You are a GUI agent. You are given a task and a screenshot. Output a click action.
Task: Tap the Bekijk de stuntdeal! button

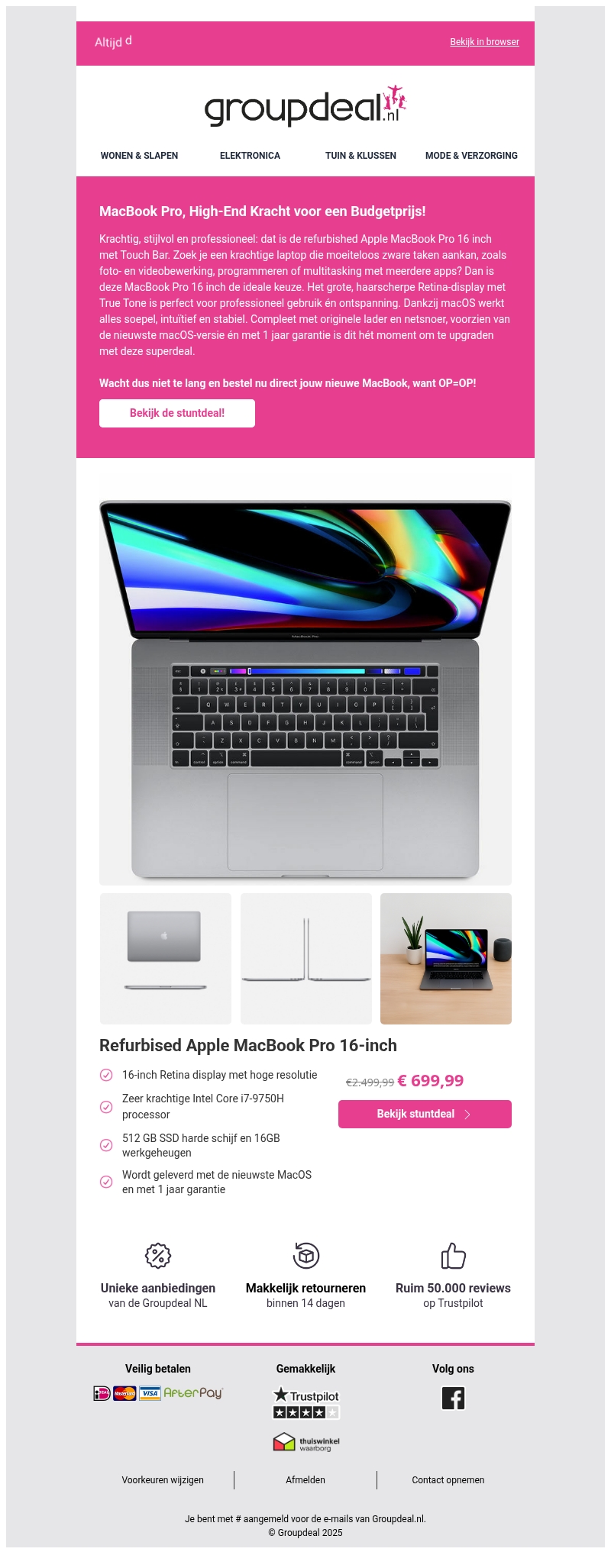[x=177, y=413]
